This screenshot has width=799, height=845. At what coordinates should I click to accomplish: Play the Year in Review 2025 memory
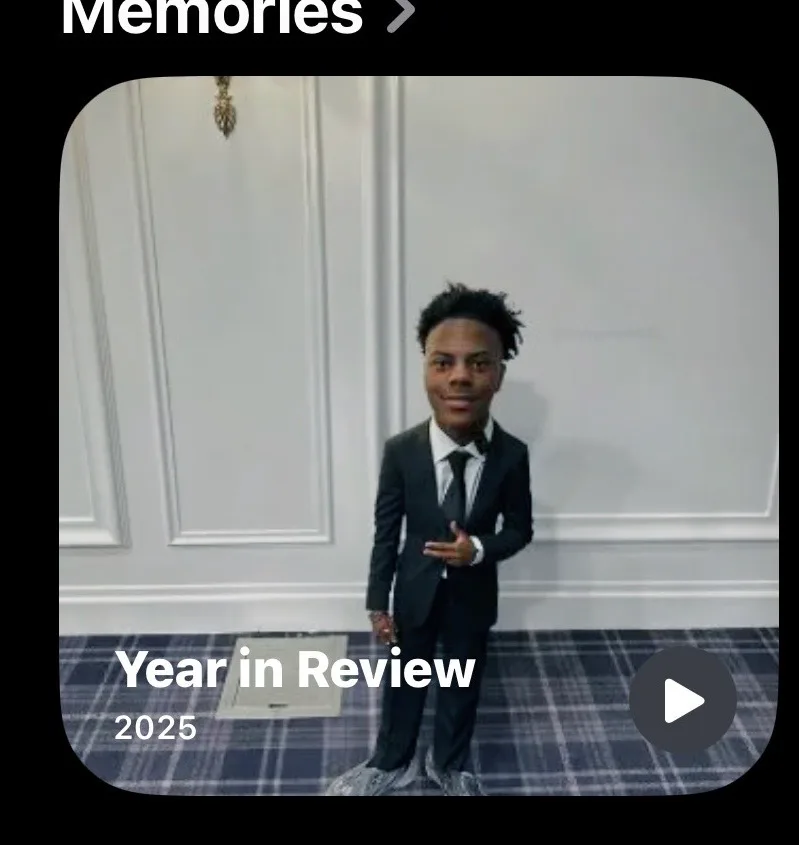coord(683,700)
